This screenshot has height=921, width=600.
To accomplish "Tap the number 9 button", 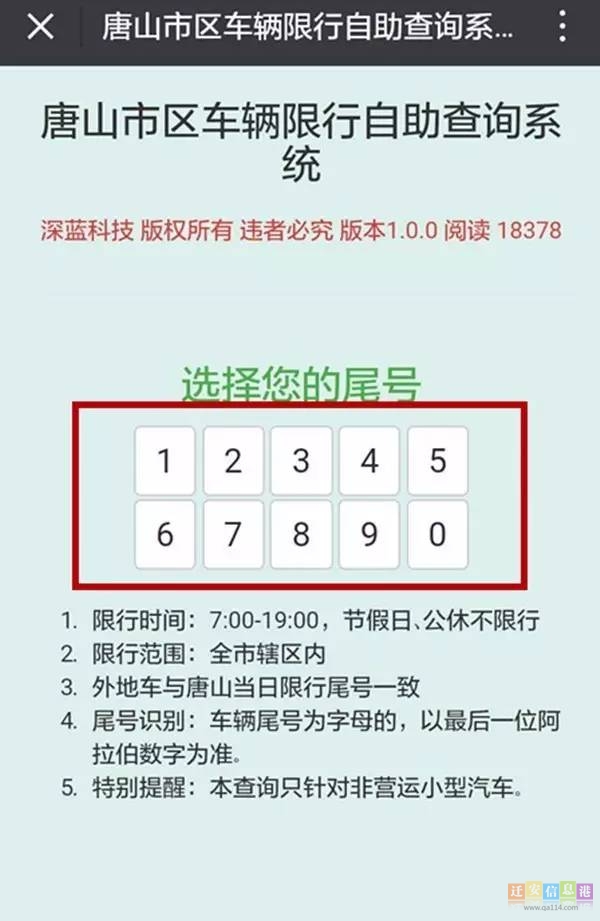I will [369, 535].
